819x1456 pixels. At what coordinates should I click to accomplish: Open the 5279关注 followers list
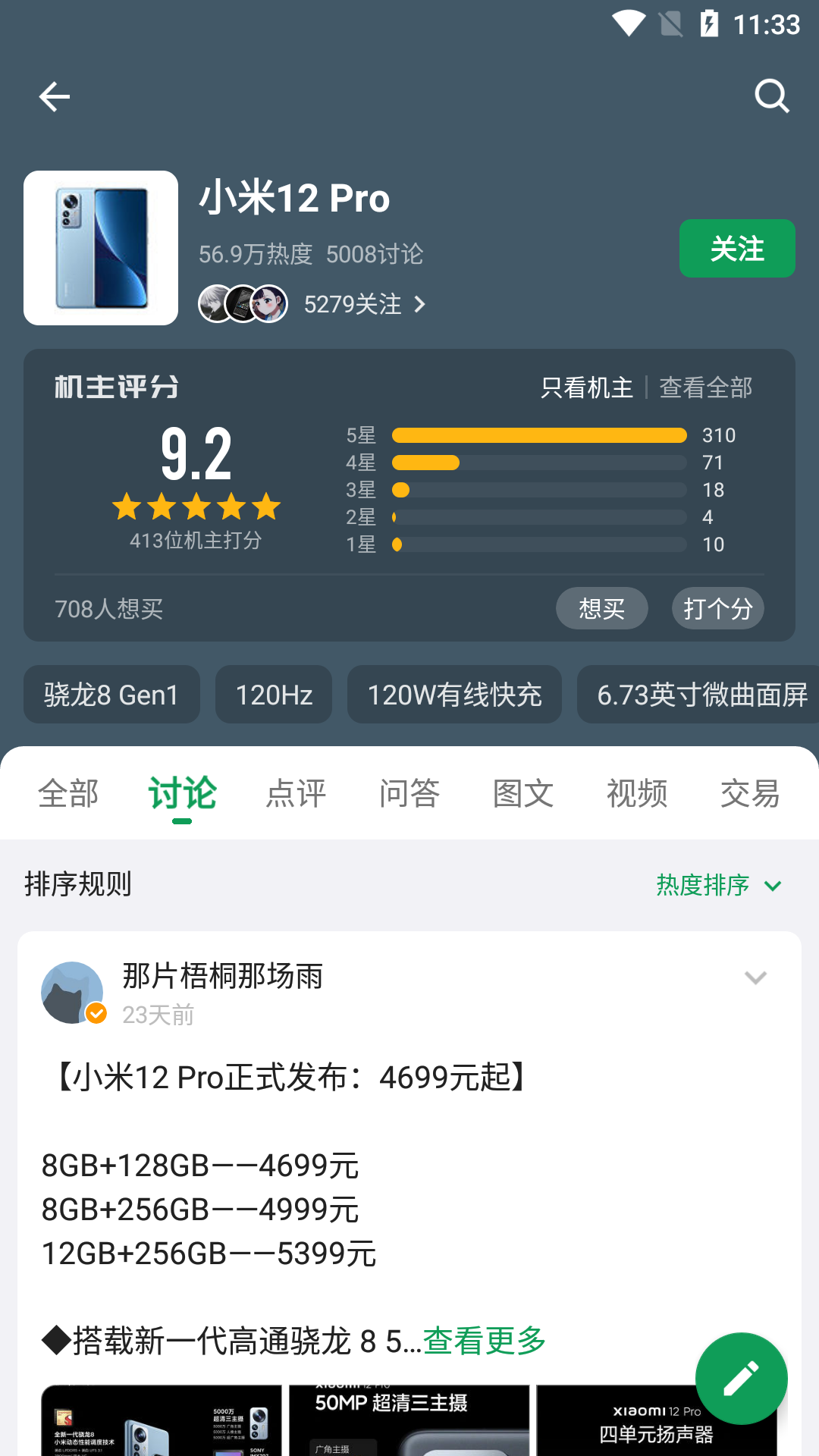[364, 304]
